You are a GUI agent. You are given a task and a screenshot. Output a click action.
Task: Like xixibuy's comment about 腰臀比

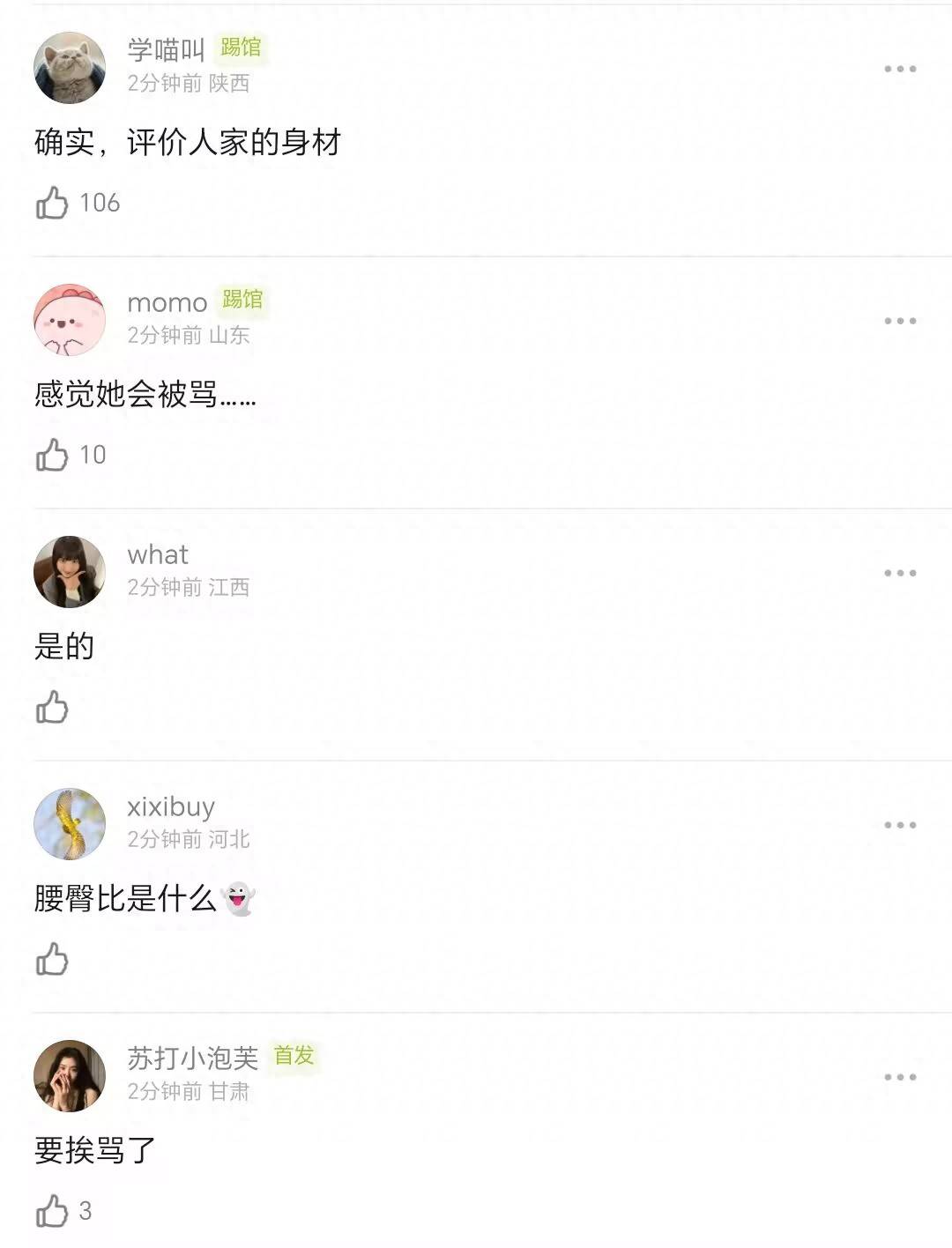click(x=52, y=959)
